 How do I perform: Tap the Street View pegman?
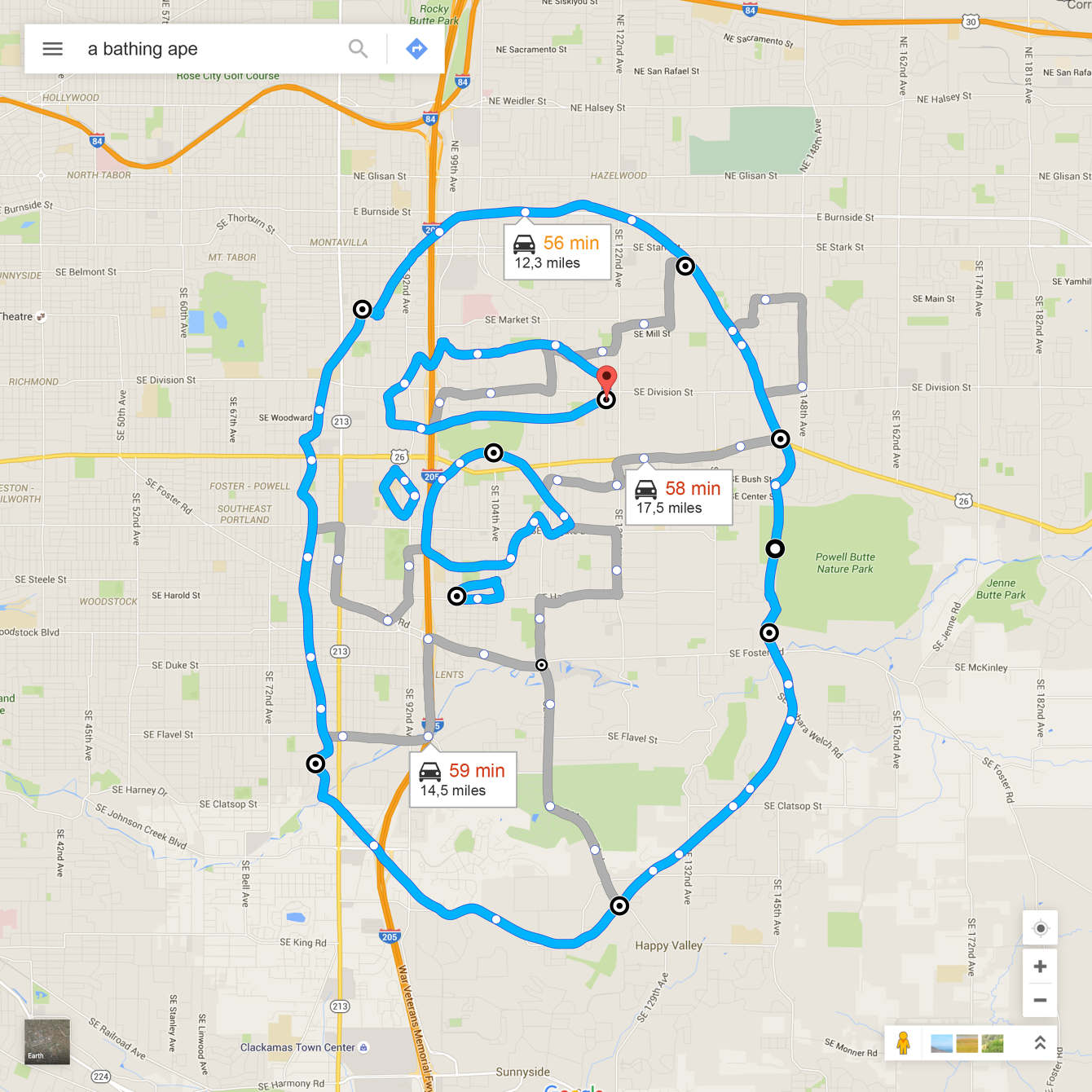click(903, 1043)
